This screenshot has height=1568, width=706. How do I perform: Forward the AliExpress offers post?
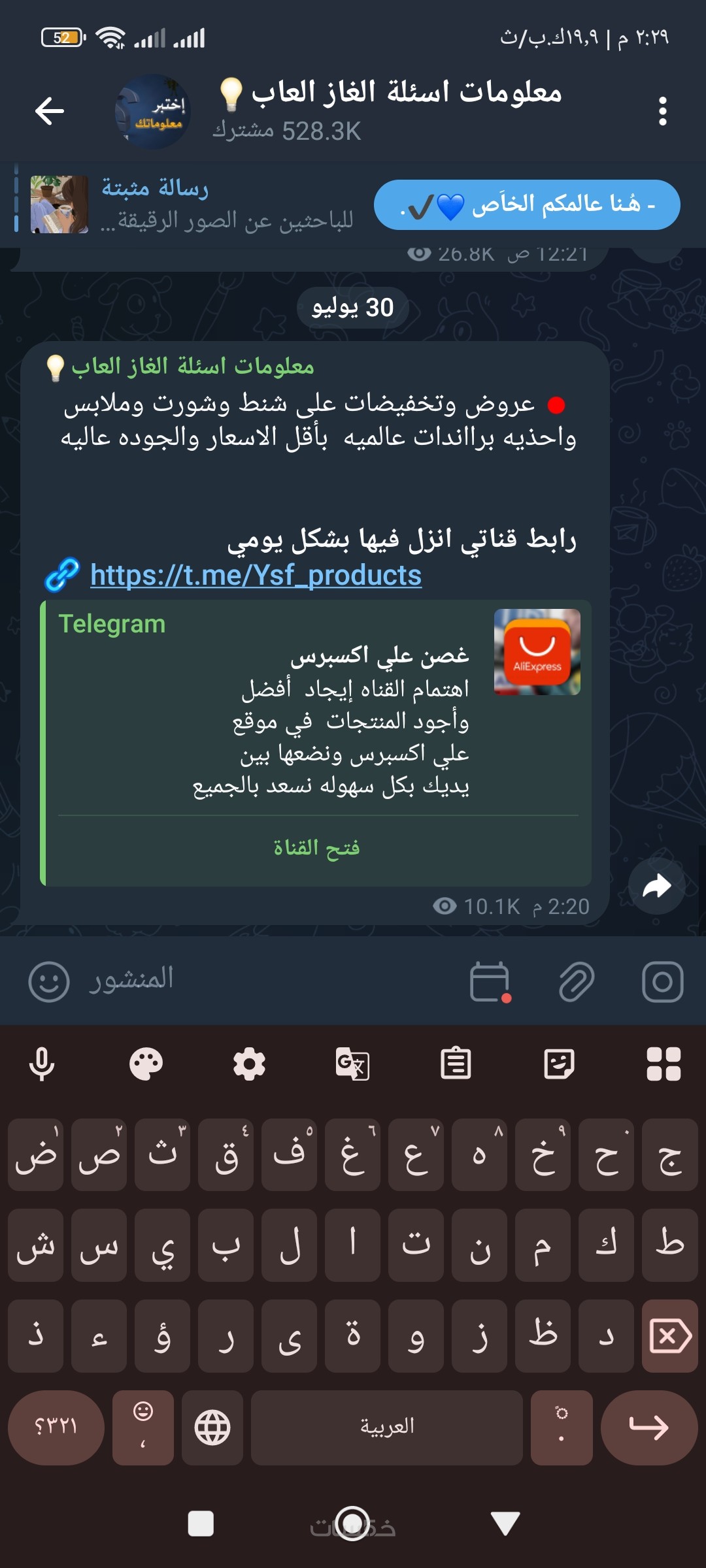click(x=656, y=886)
